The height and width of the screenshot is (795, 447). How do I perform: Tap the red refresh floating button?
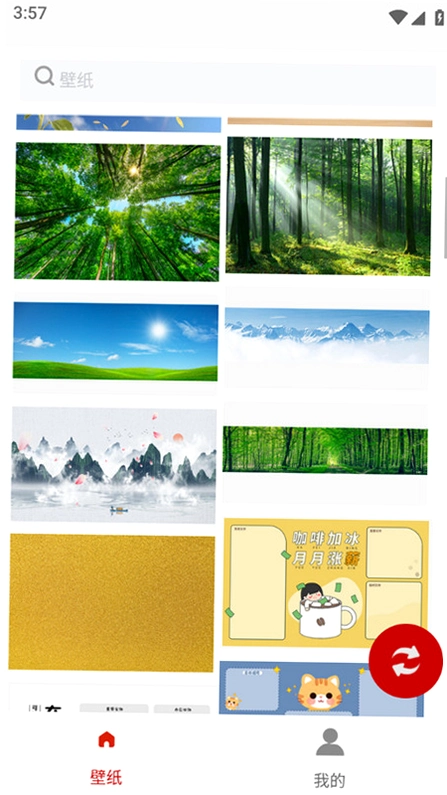[x=405, y=661]
